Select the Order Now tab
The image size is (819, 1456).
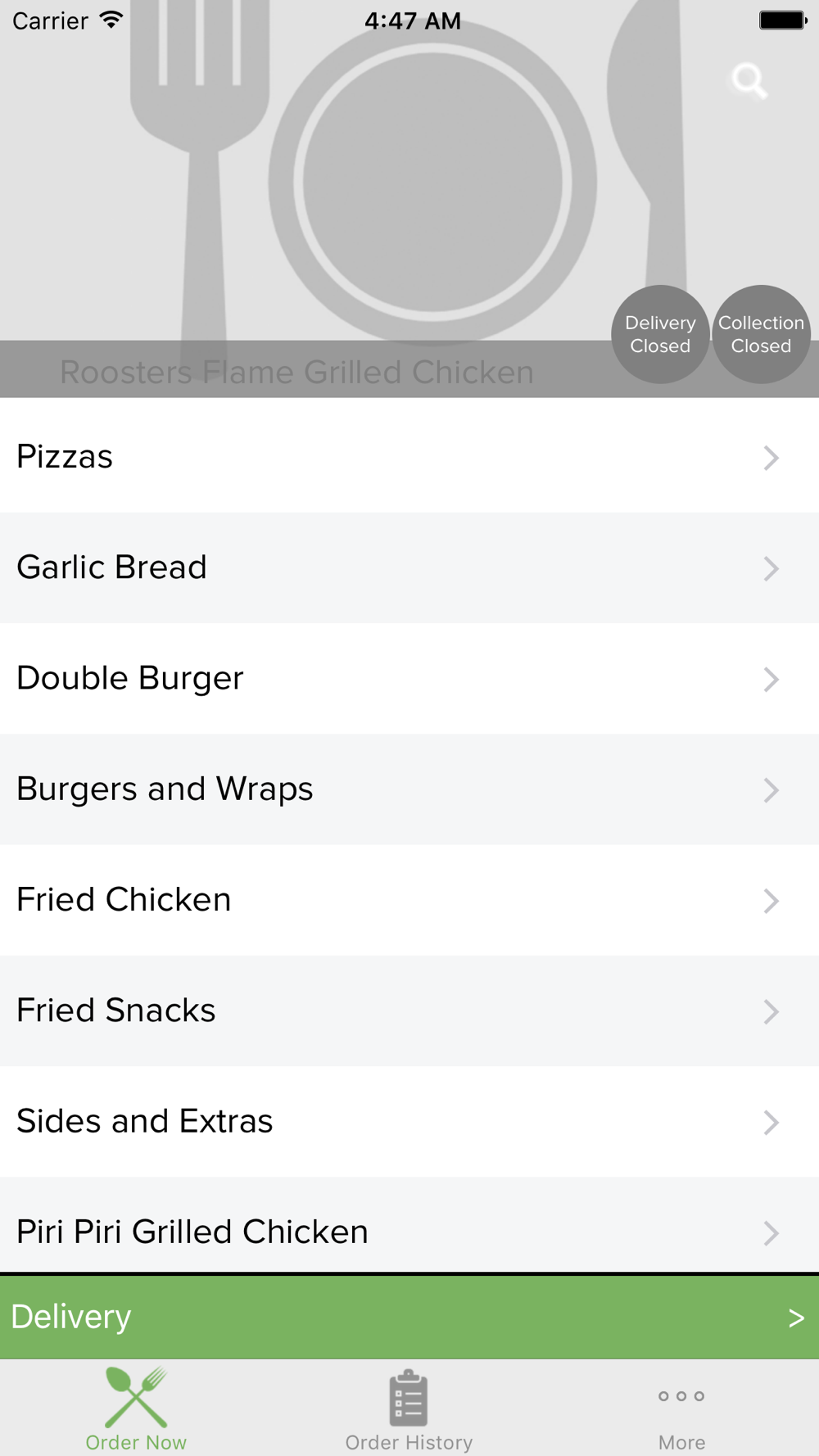tap(136, 1410)
